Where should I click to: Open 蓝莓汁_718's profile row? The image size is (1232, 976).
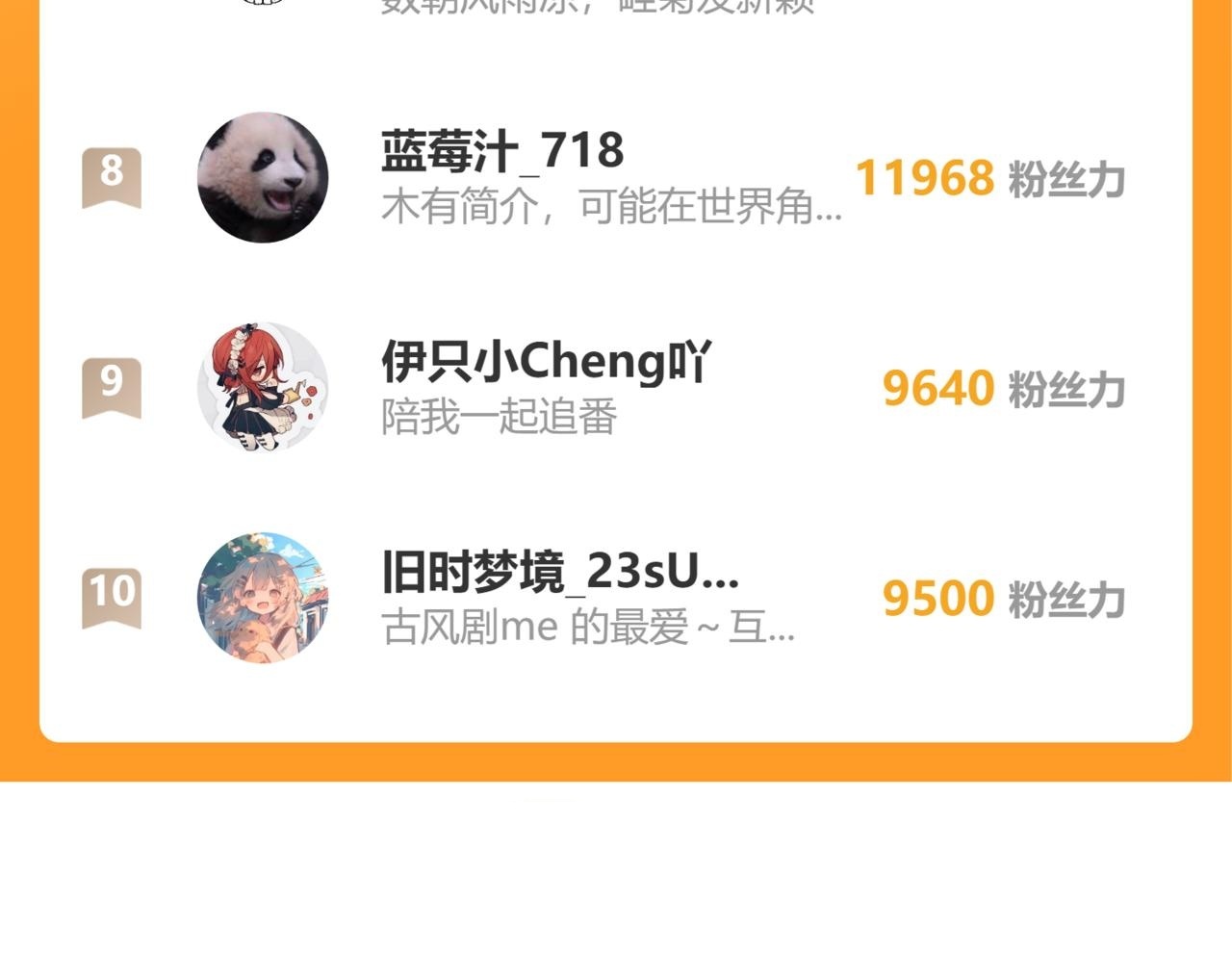click(x=616, y=178)
